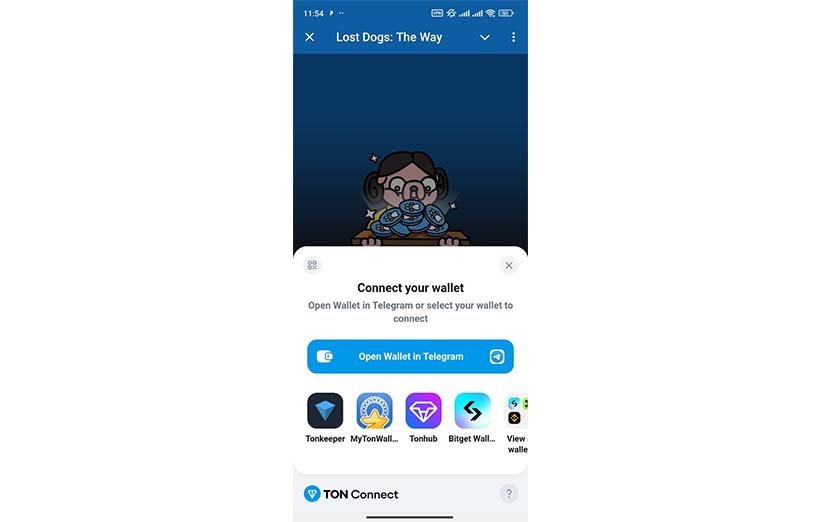The image size is (822, 522).
Task: Pick Bitget Wallet
Action: (472, 411)
